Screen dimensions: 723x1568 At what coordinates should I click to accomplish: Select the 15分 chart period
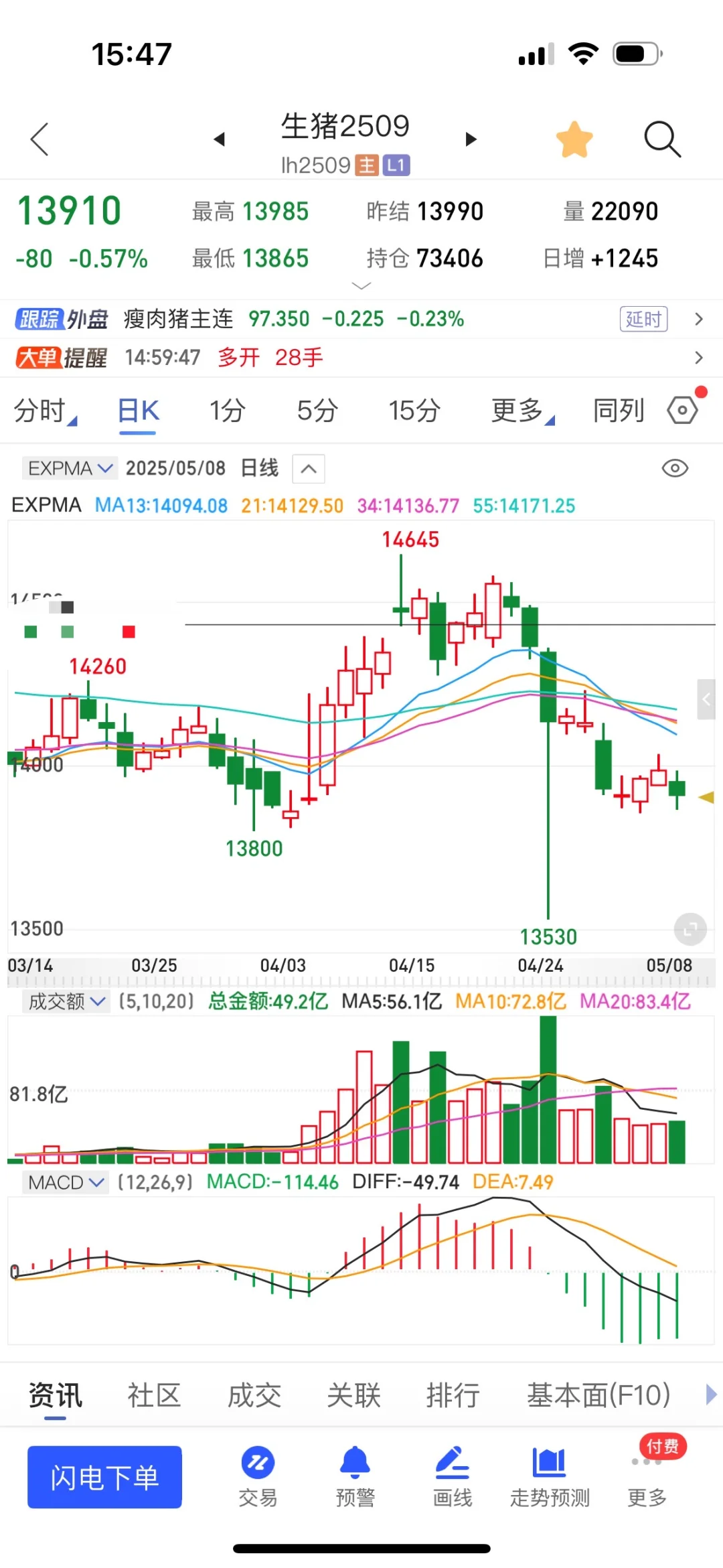pyautogui.click(x=414, y=411)
